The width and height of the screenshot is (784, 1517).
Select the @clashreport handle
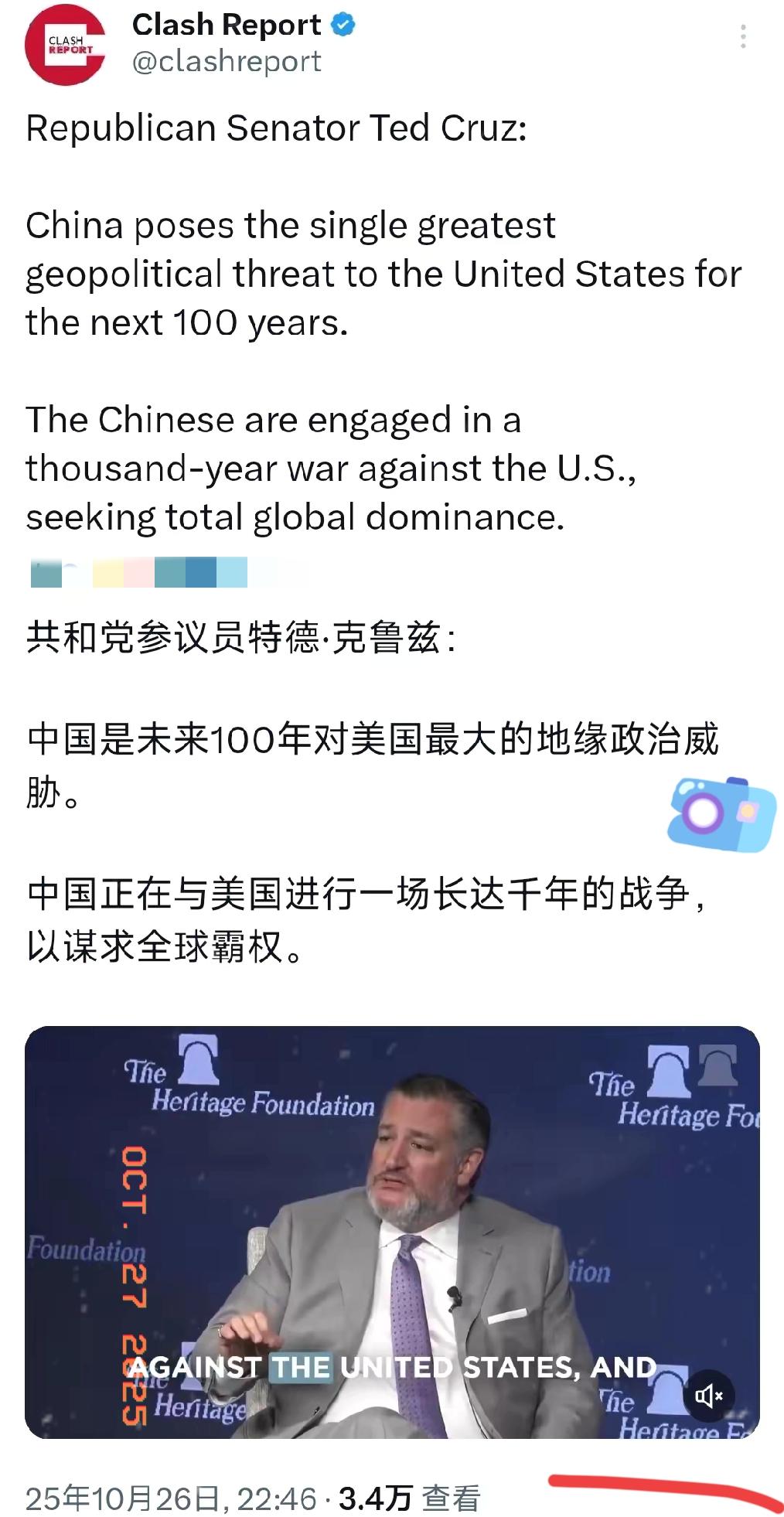point(227,63)
